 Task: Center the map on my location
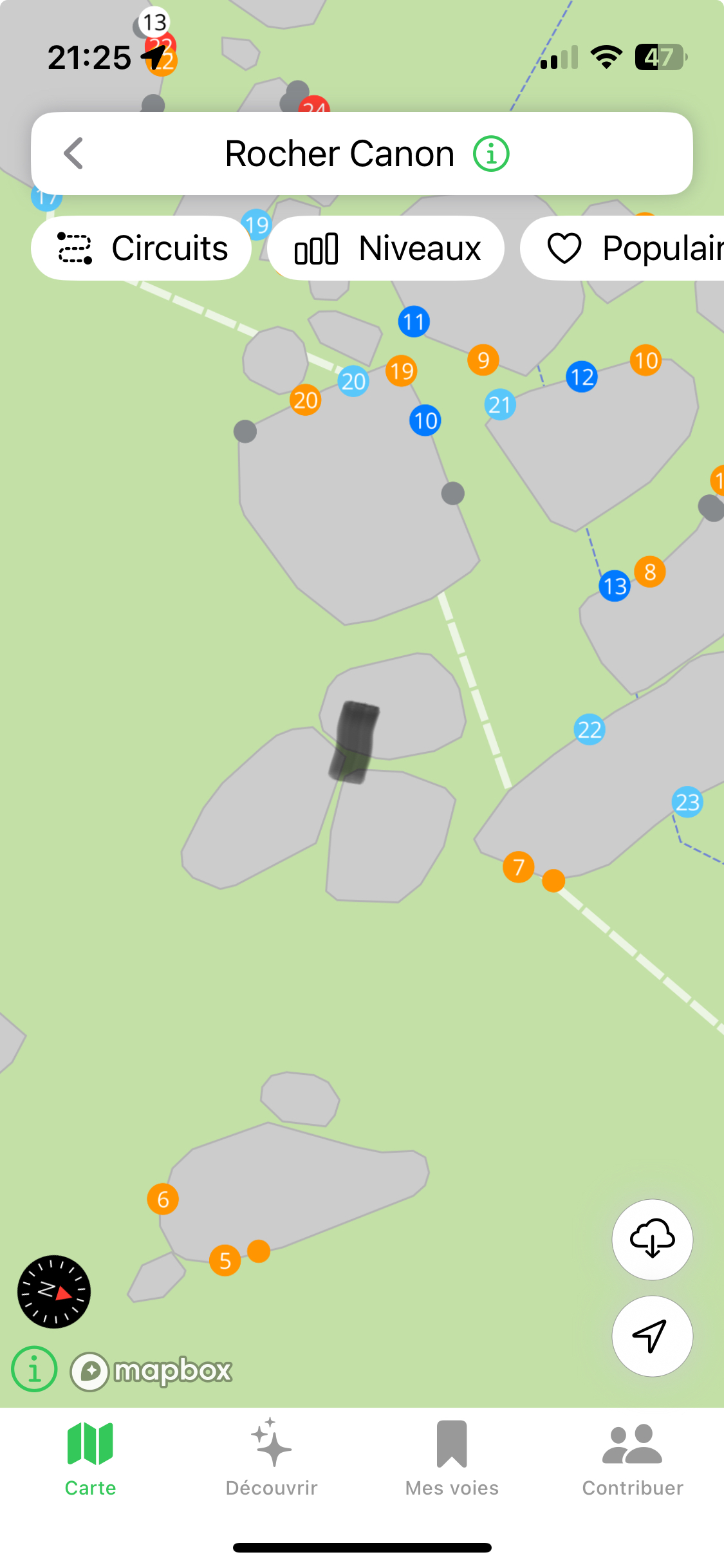point(652,1336)
